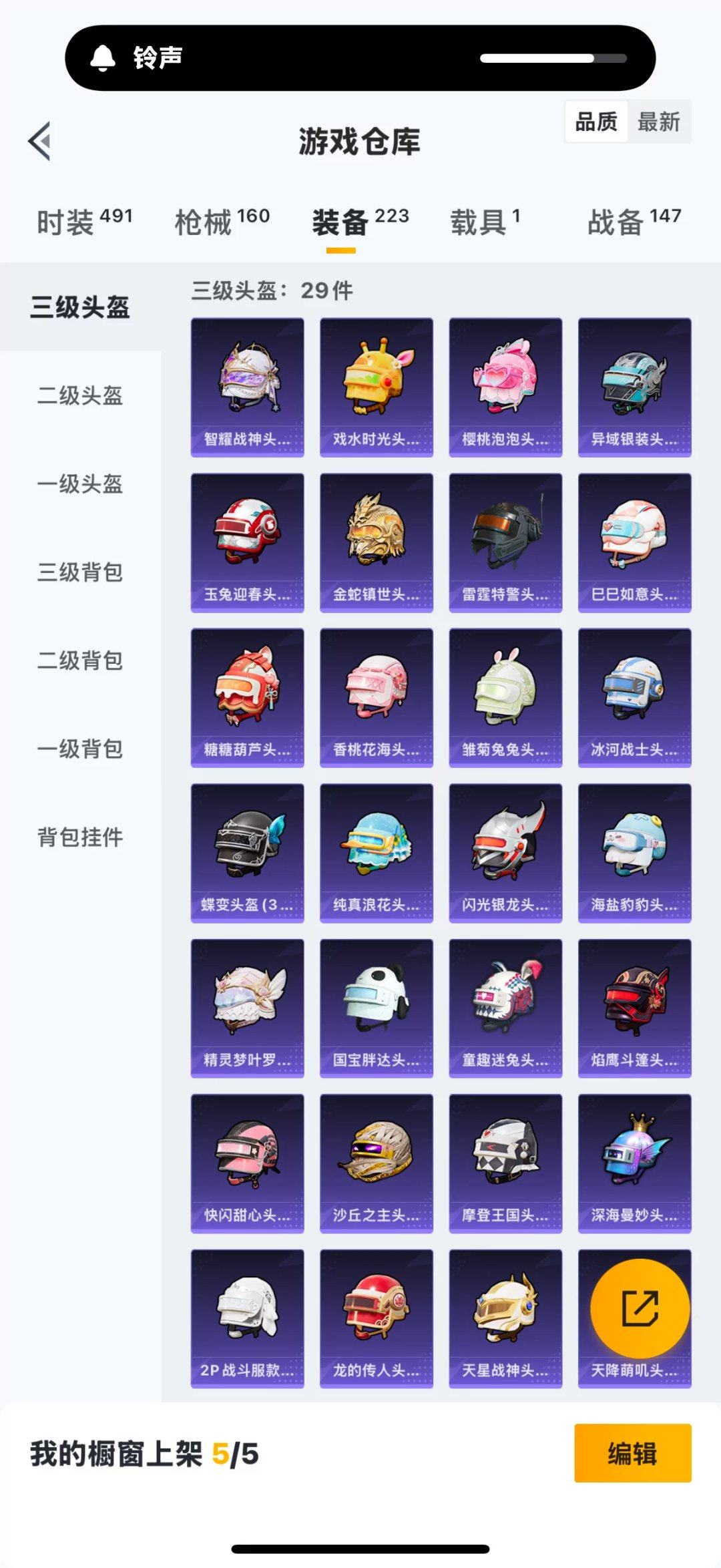This screenshot has width=721, height=1568.
Task: Open the 国宝胖达头盔 item
Action: pos(377,1008)
